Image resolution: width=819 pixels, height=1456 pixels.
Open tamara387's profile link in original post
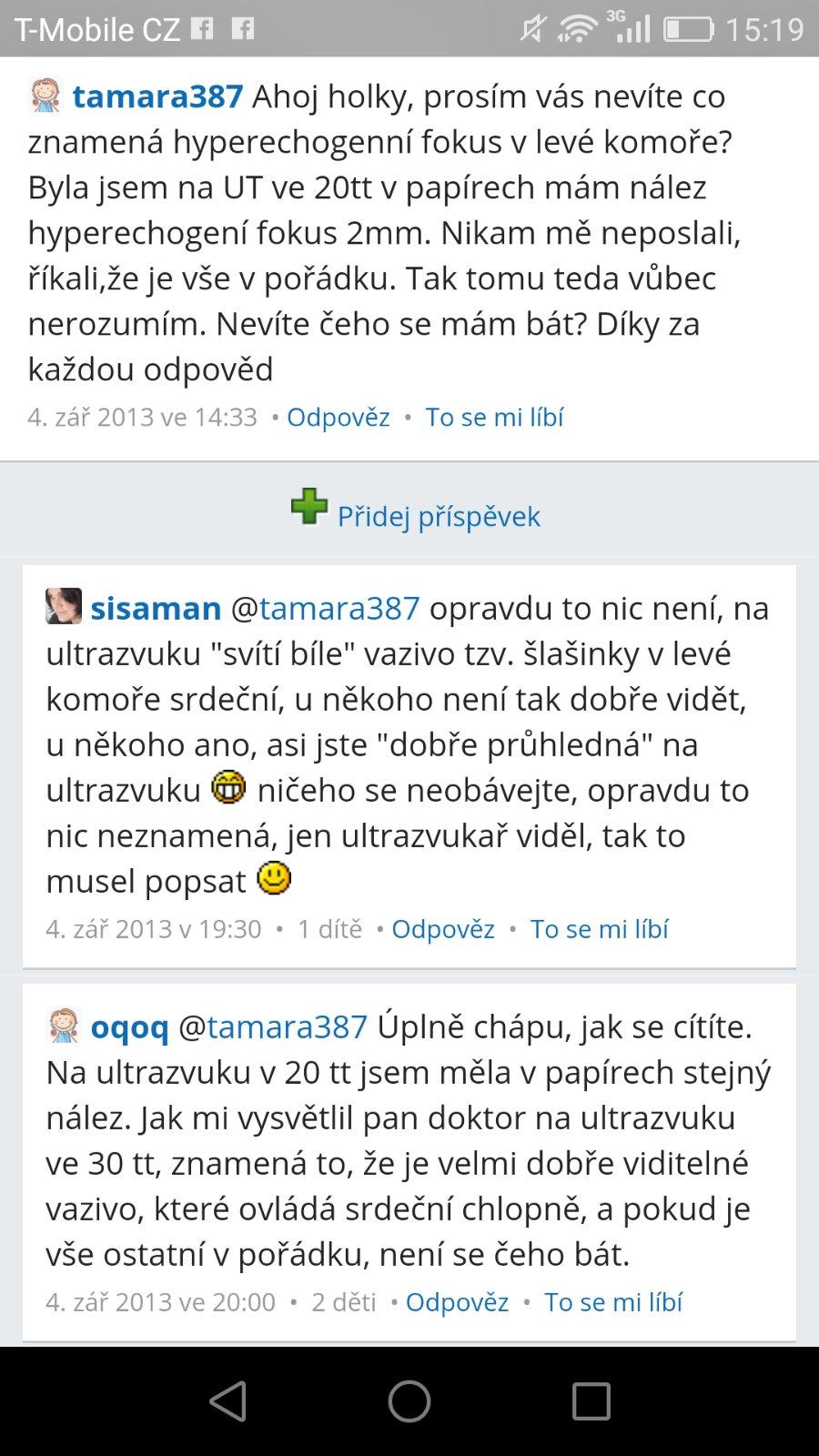157,96
